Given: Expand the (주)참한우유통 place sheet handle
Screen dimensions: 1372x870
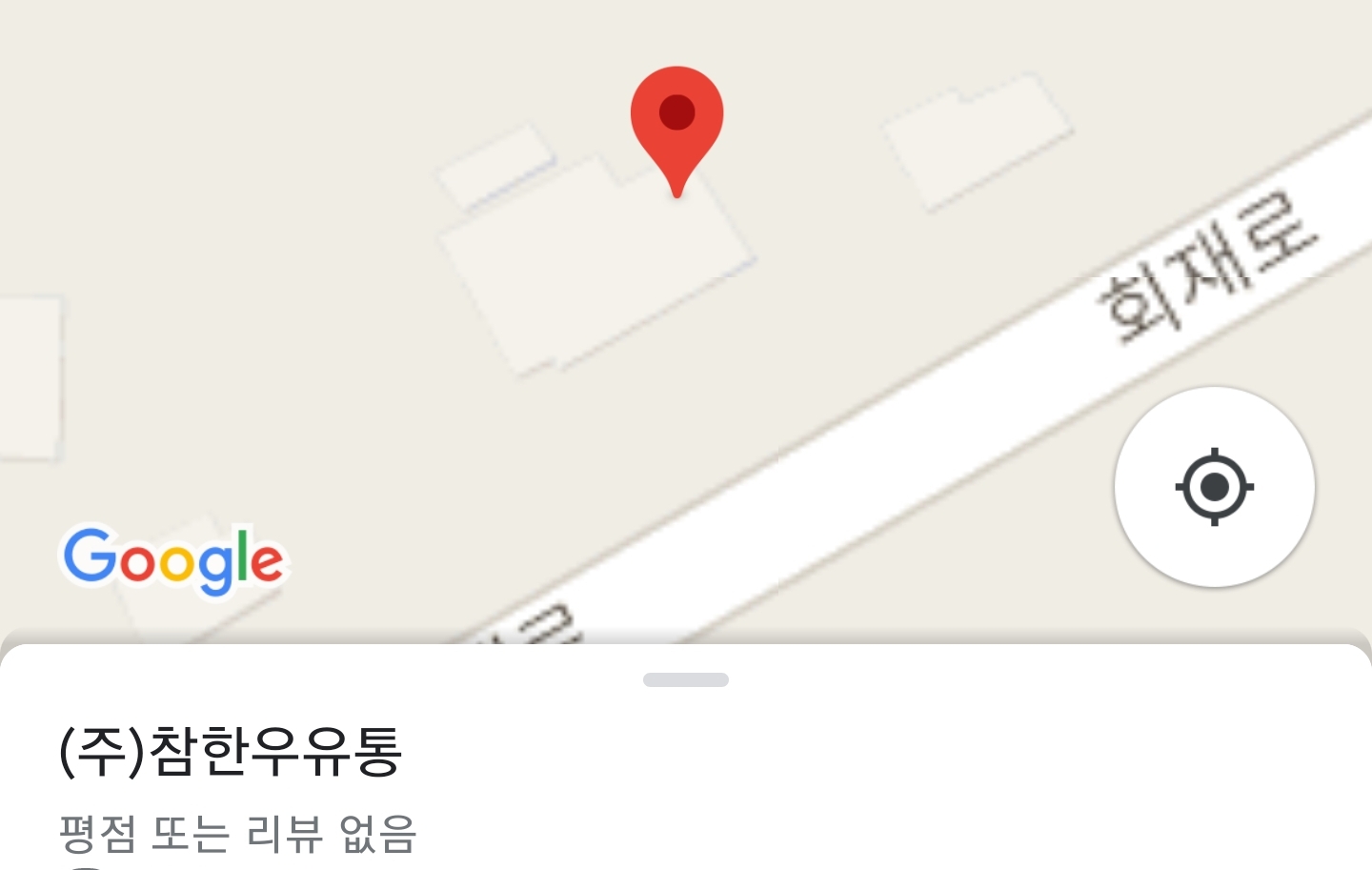Looking at the screenshot, I should (686, 679).
